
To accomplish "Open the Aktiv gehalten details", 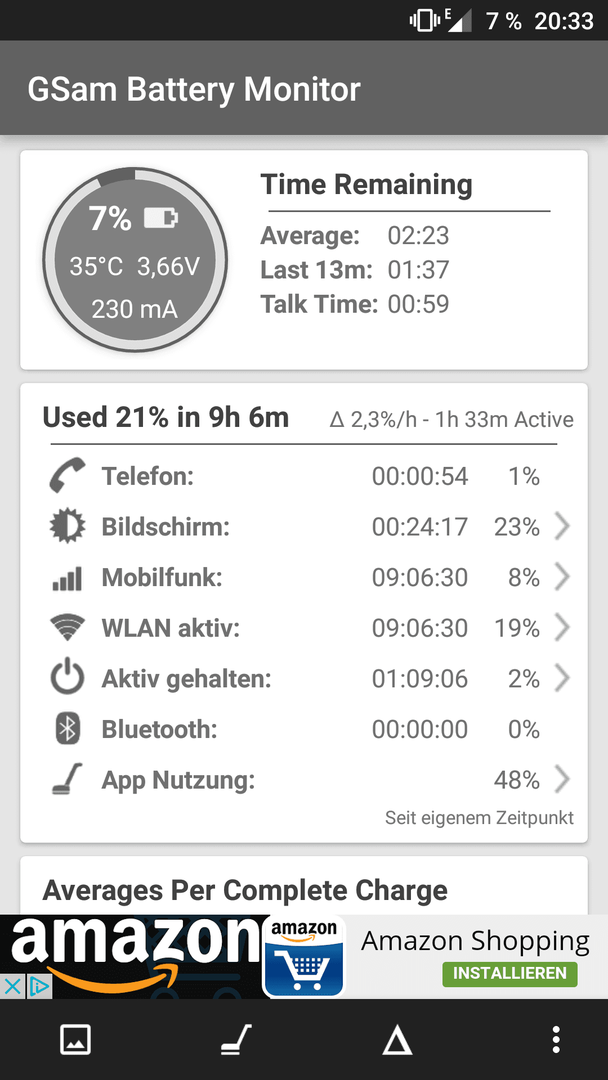I will 304,679.
